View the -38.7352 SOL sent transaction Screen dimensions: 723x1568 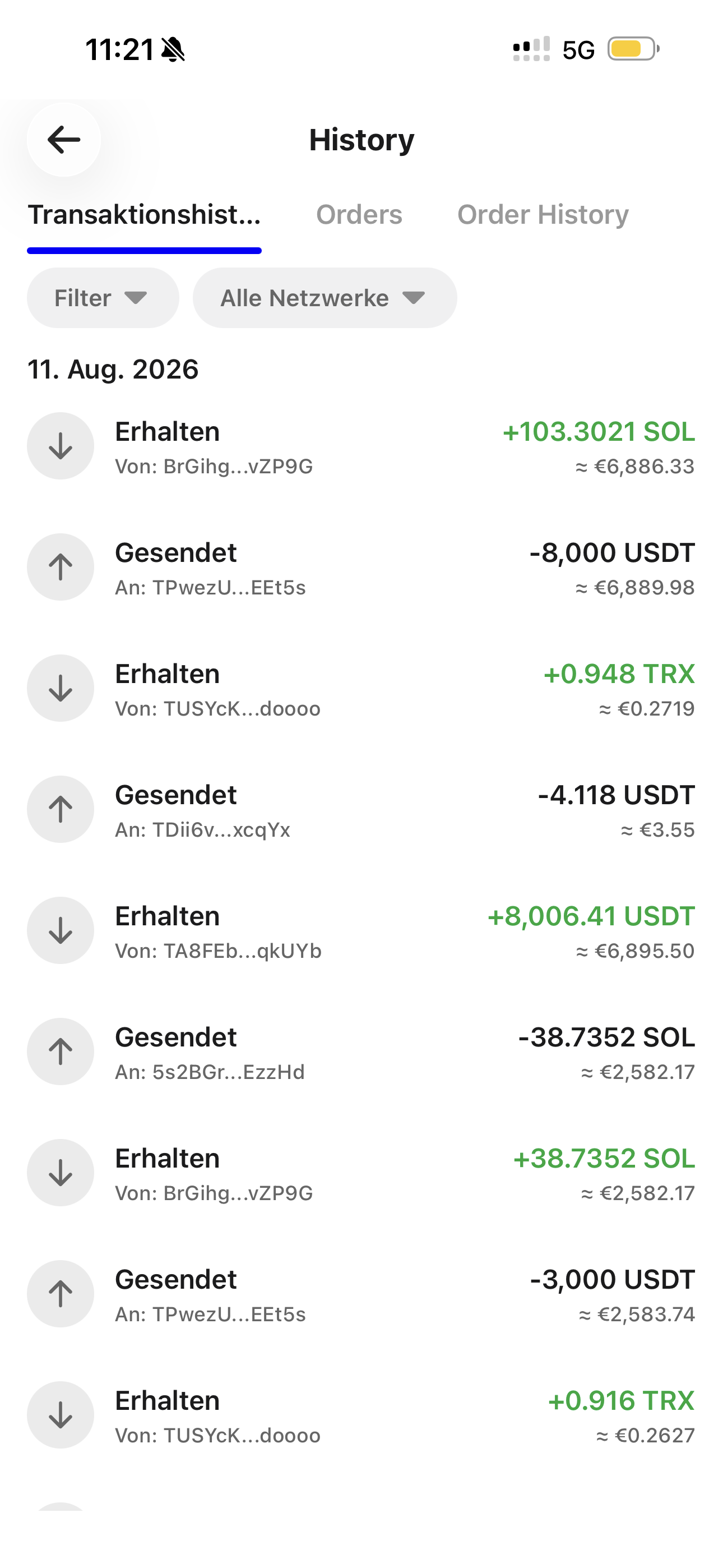coord(361,1053)
